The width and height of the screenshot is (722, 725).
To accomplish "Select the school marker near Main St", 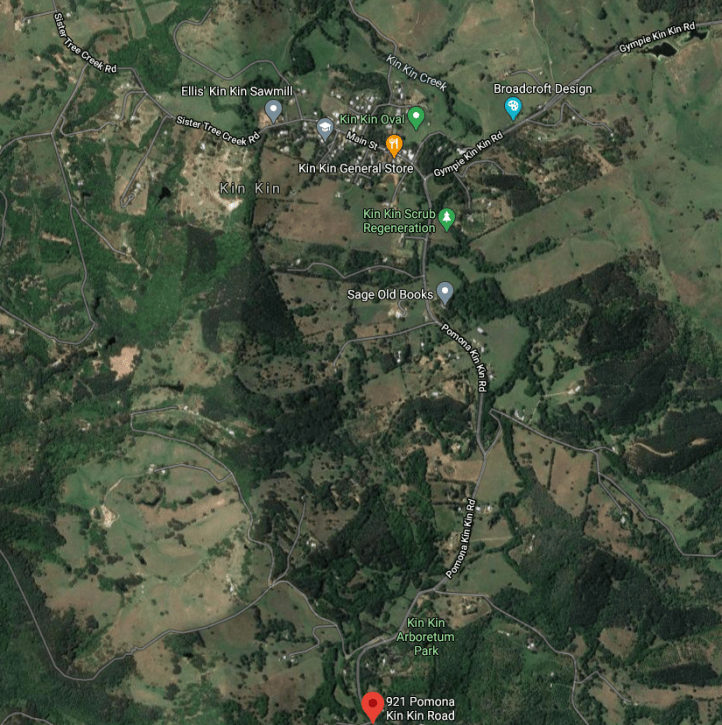I will [x=324, y=128].
